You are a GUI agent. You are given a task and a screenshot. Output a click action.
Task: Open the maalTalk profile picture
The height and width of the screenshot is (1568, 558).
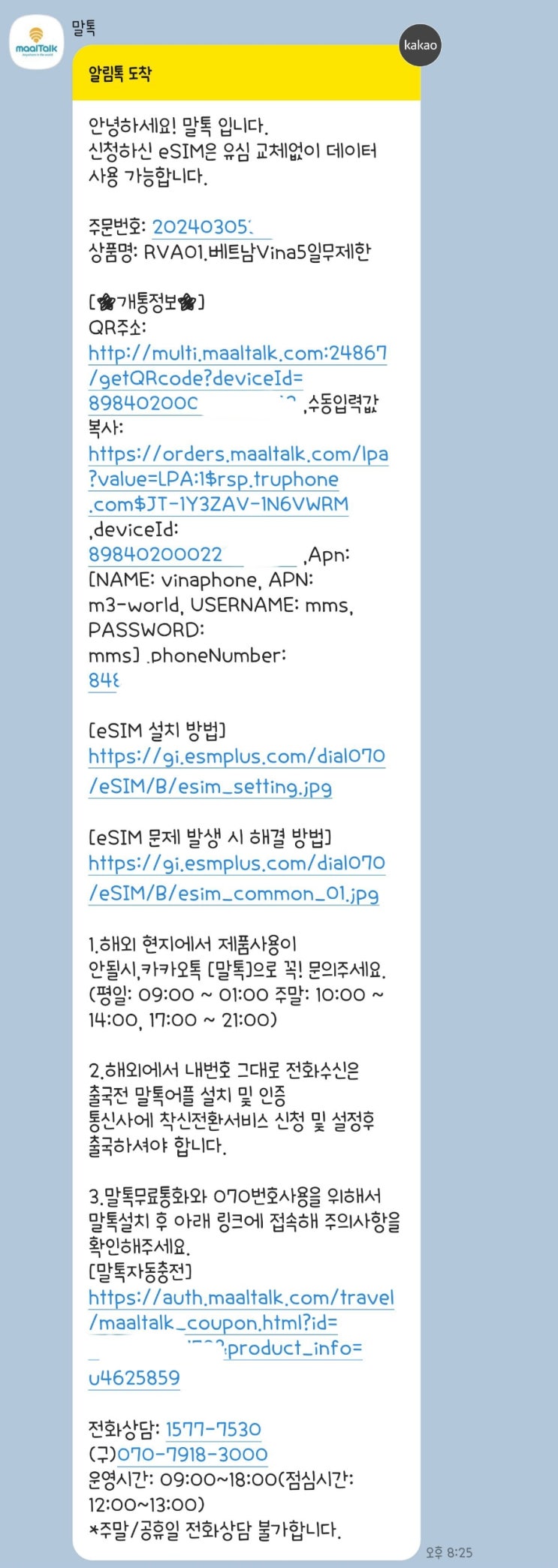pyautogui.click(x=36, y=43)
